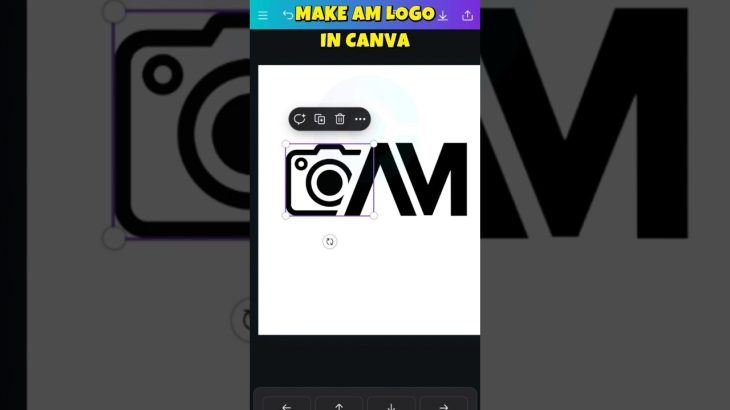Nudge element up with up arrow
The image size is (730, 410).
(339, 405)
